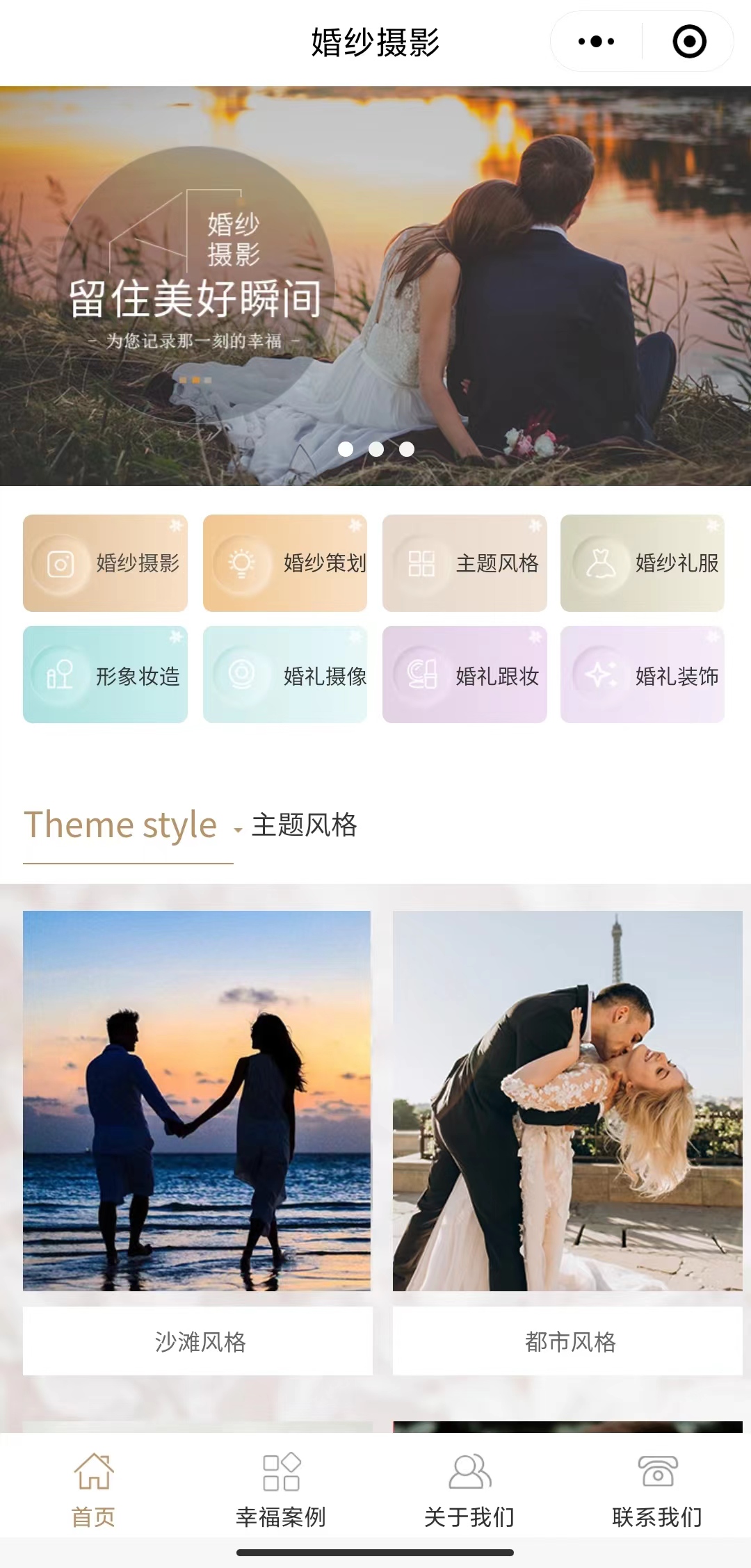Select the 婚礼摄像 category

click(285, 675)
